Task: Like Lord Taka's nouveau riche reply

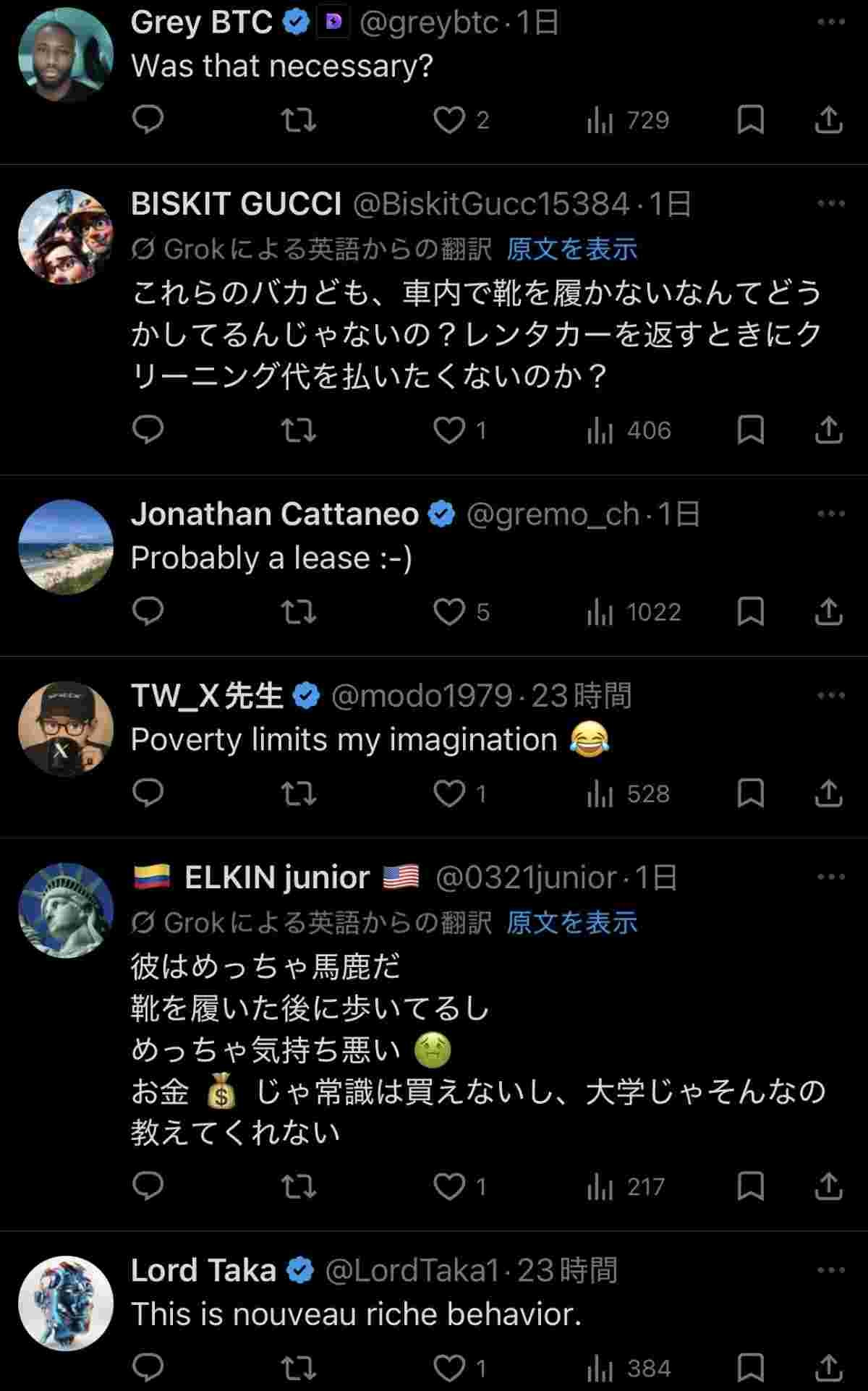Action: point(448,1368)
